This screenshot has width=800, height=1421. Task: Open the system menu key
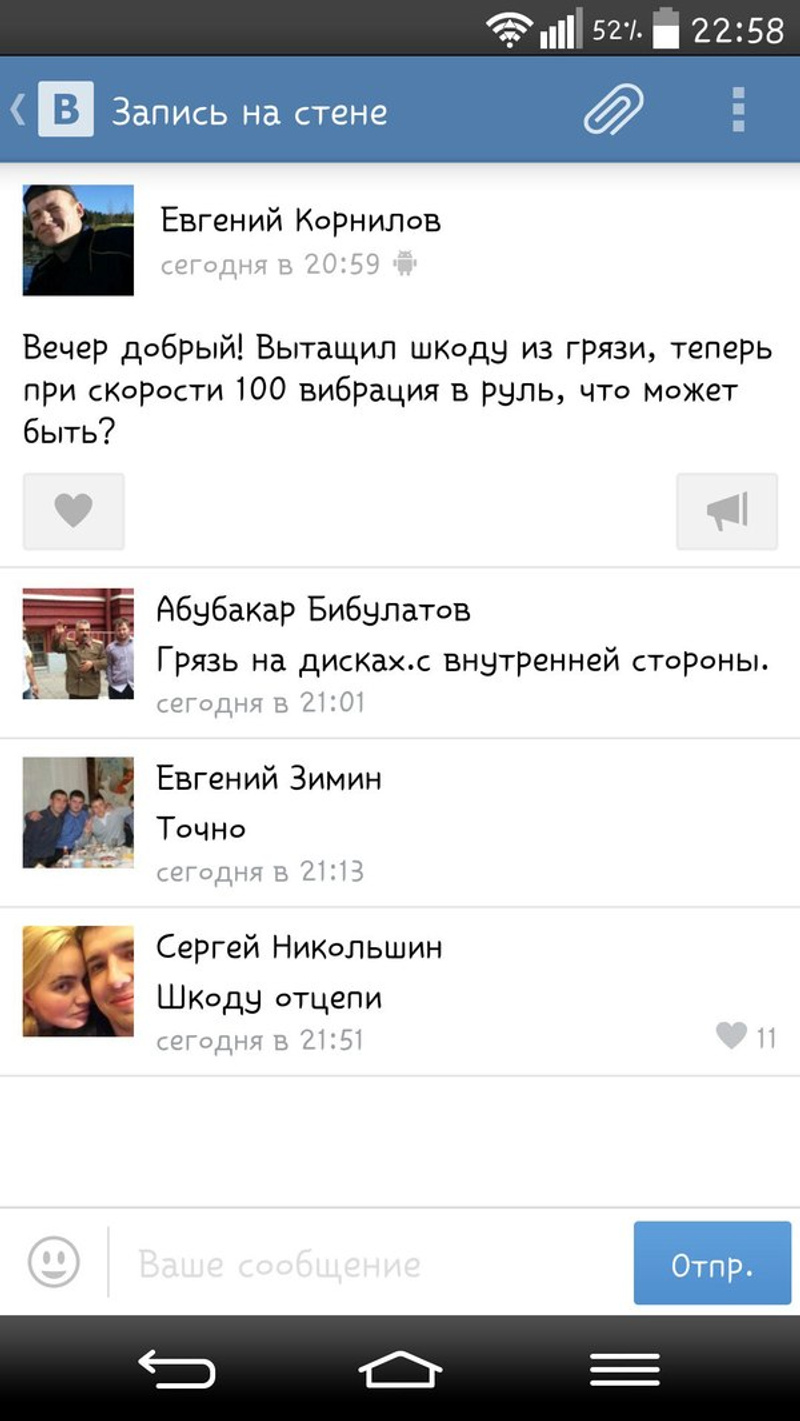tap(625, 1369)
